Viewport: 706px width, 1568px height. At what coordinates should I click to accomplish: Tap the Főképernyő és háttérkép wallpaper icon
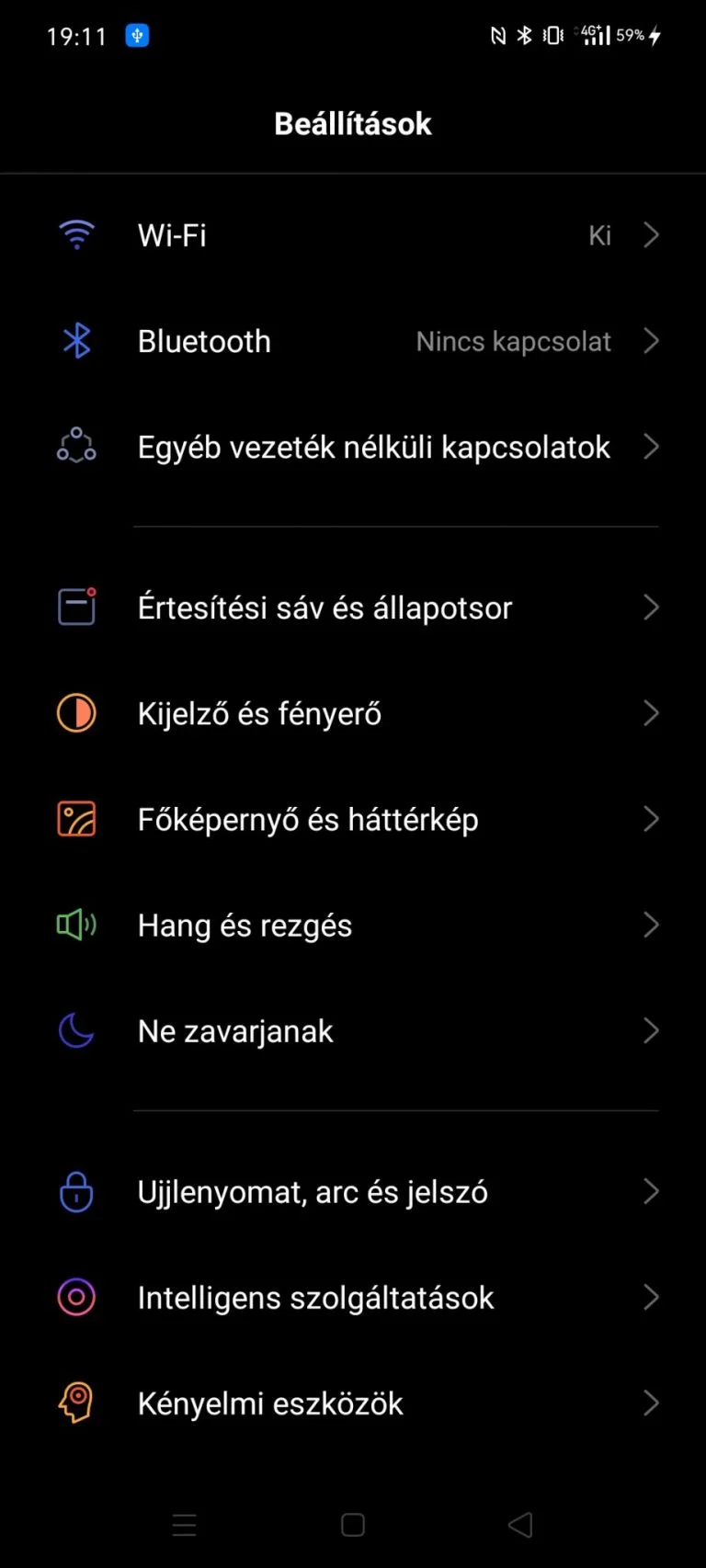76,819
